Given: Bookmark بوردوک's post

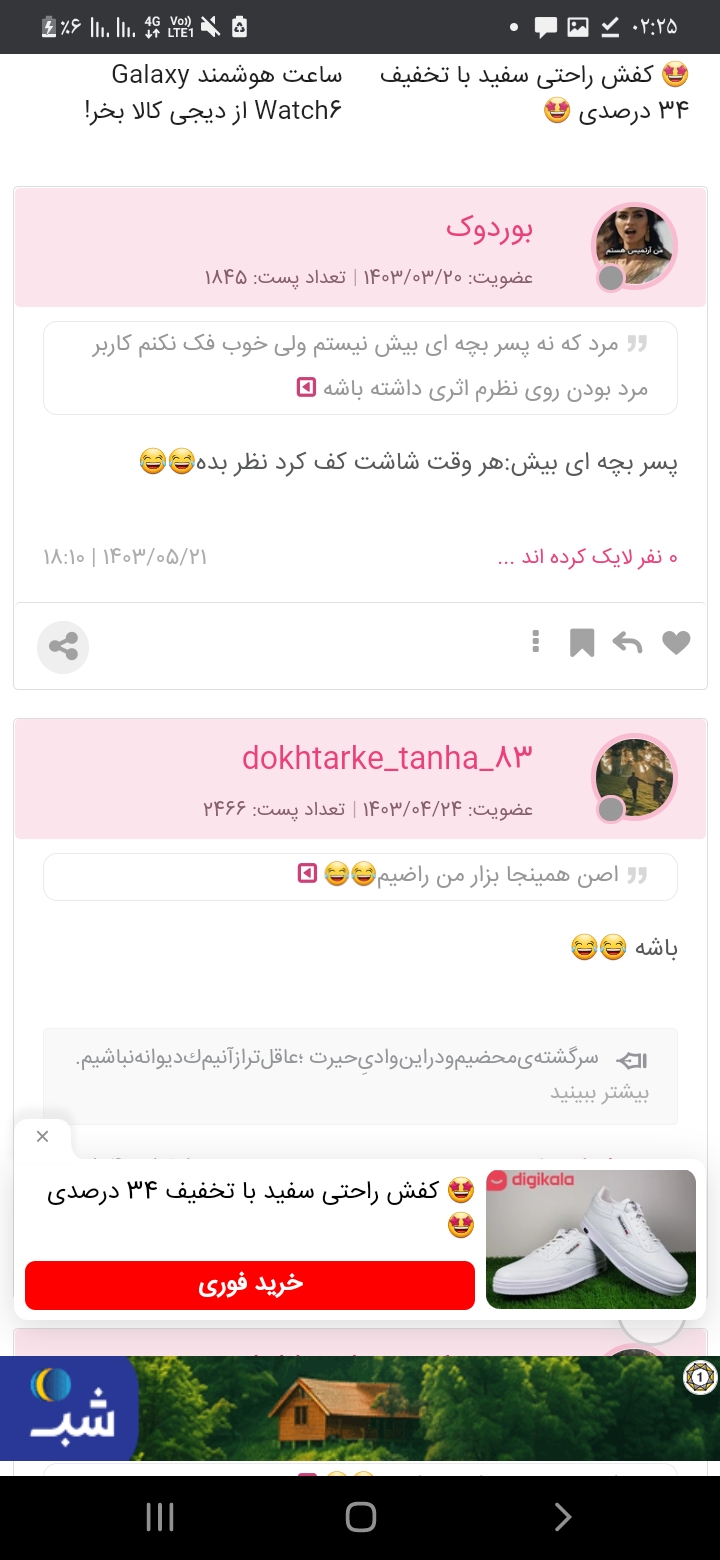Looking at the screenshot, I should [581, 643].
